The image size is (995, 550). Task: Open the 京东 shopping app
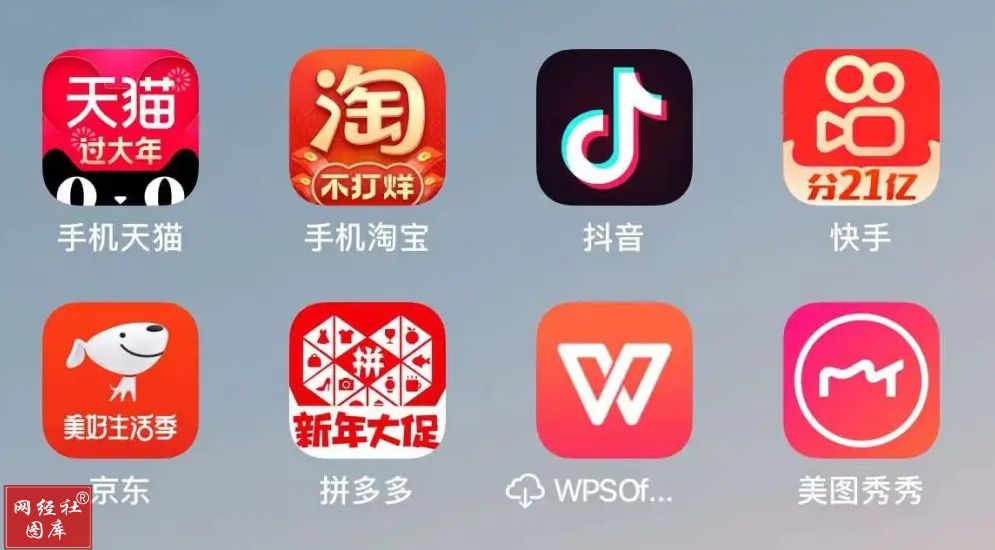tap(120, 380)
